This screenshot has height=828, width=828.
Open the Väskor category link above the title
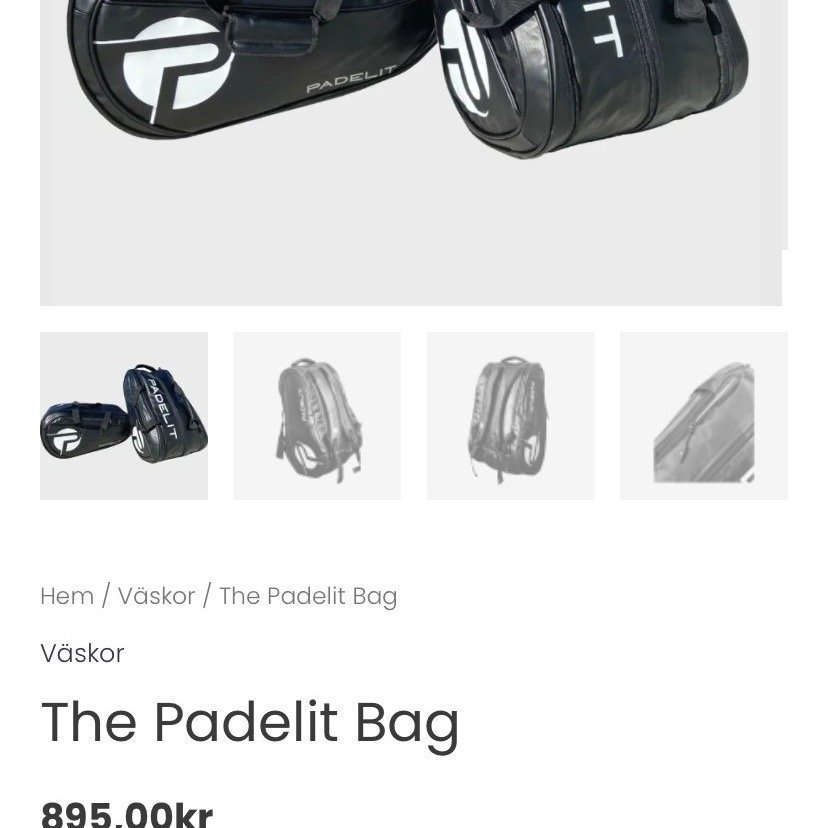[82, 653]
